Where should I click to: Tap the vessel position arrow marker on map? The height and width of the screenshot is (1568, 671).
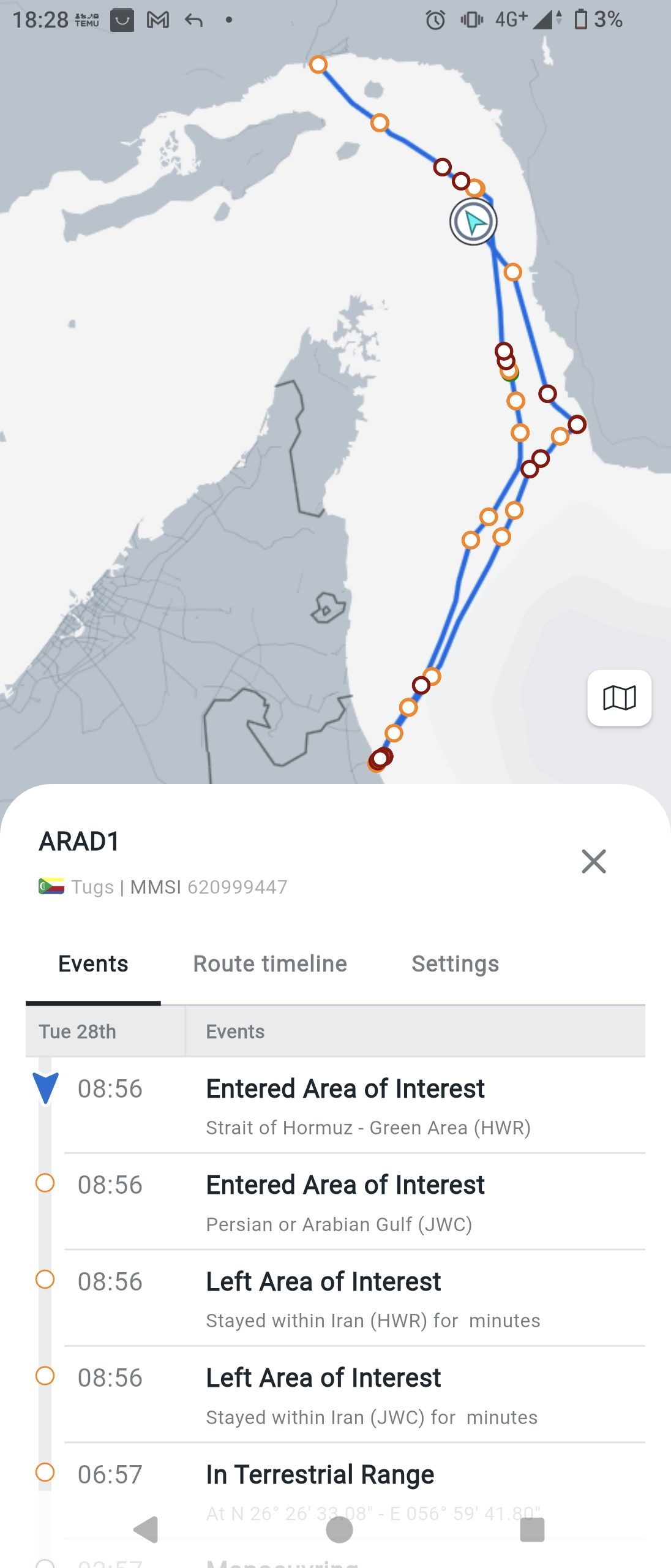click(x=473, y=222)
